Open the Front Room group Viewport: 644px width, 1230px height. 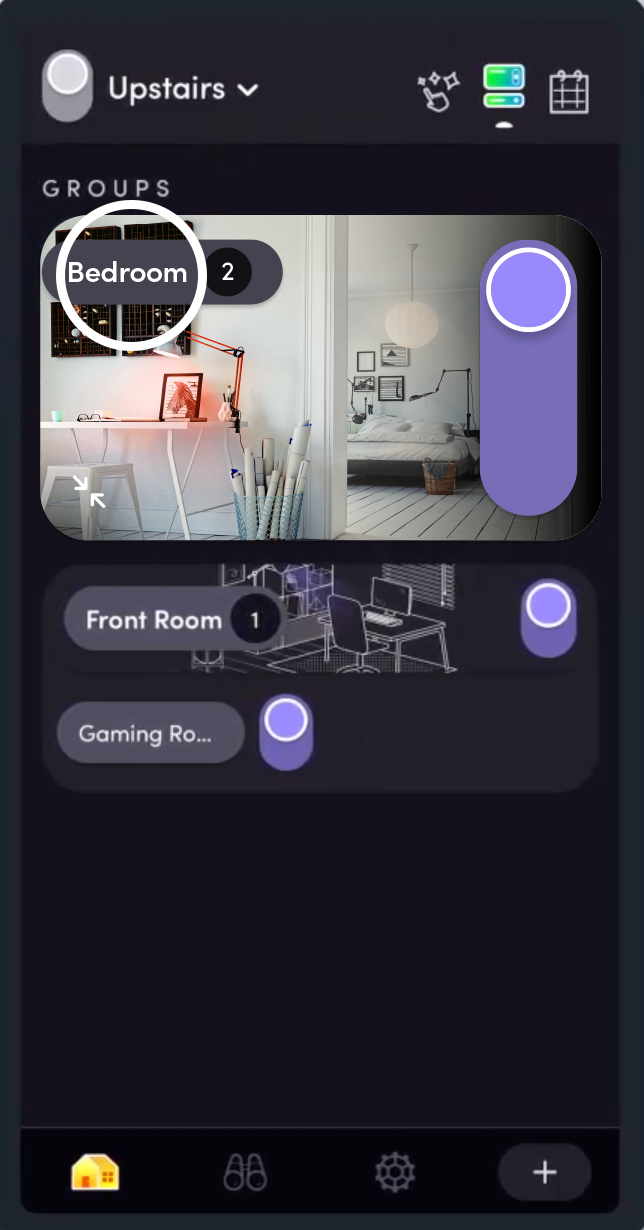pos(154,620)
